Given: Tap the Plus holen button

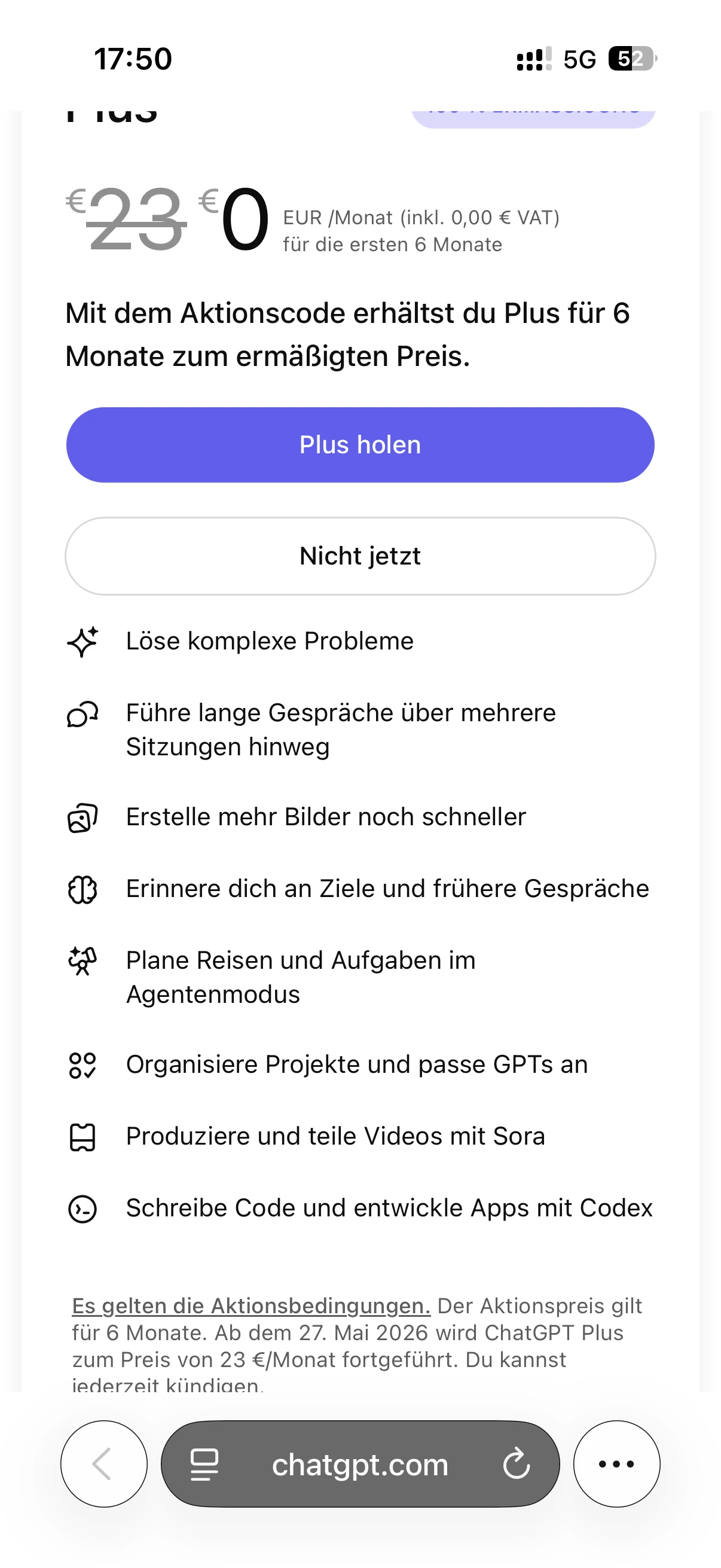Looking at the screenshot, I should pyautogui.click(x=359, y=445).
